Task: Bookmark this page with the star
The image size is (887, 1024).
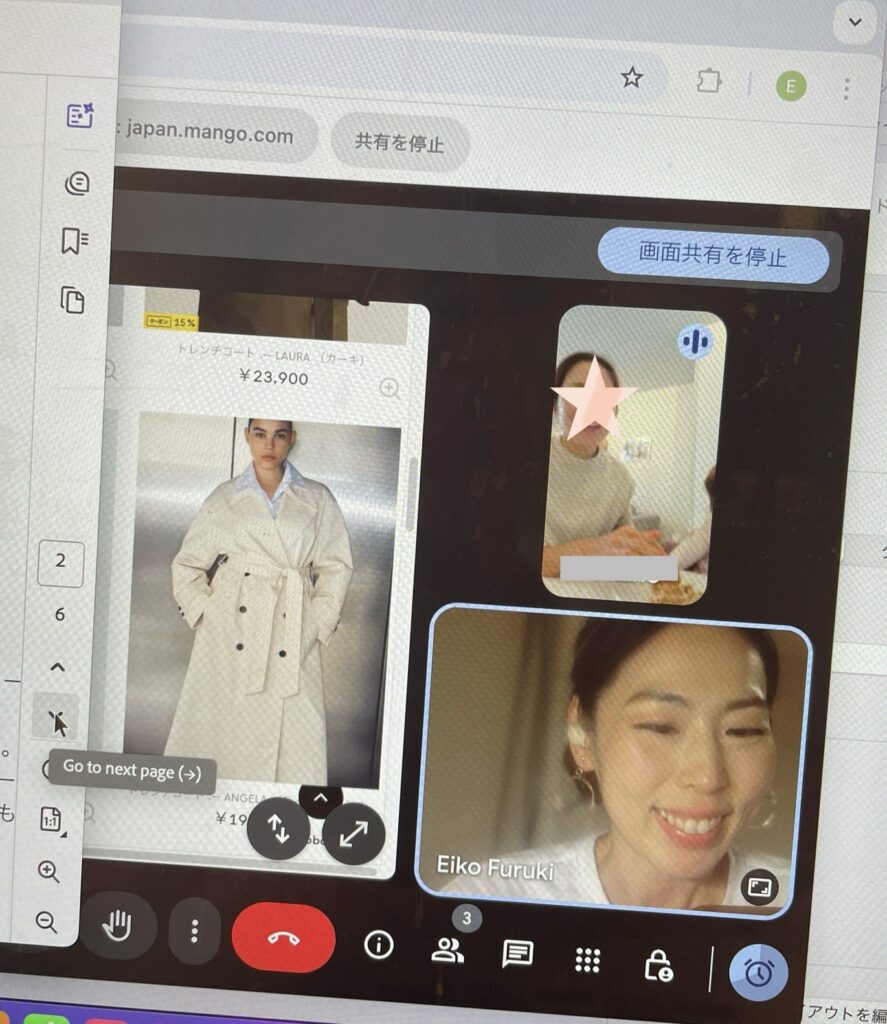Action: 631,78
